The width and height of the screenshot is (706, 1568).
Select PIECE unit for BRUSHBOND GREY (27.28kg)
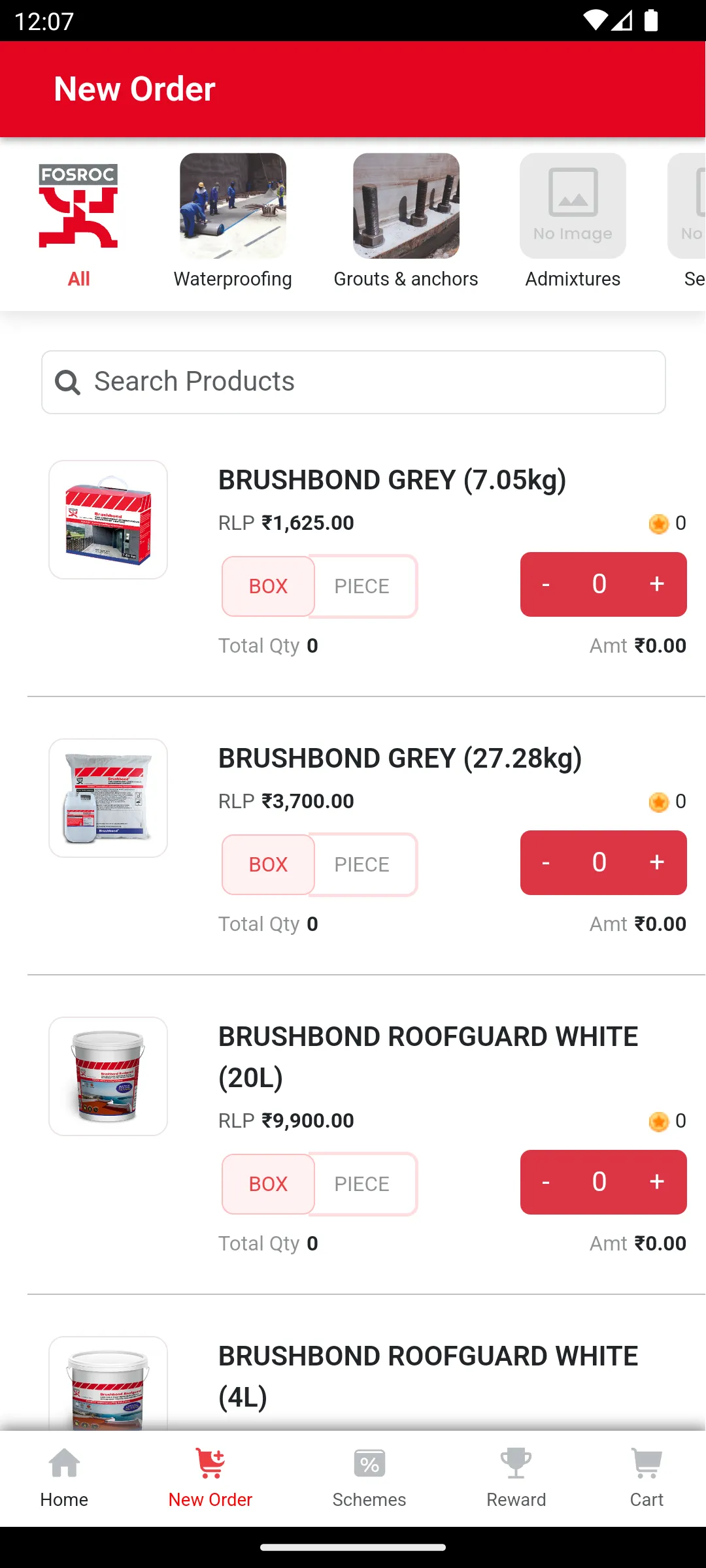(362, 864)
